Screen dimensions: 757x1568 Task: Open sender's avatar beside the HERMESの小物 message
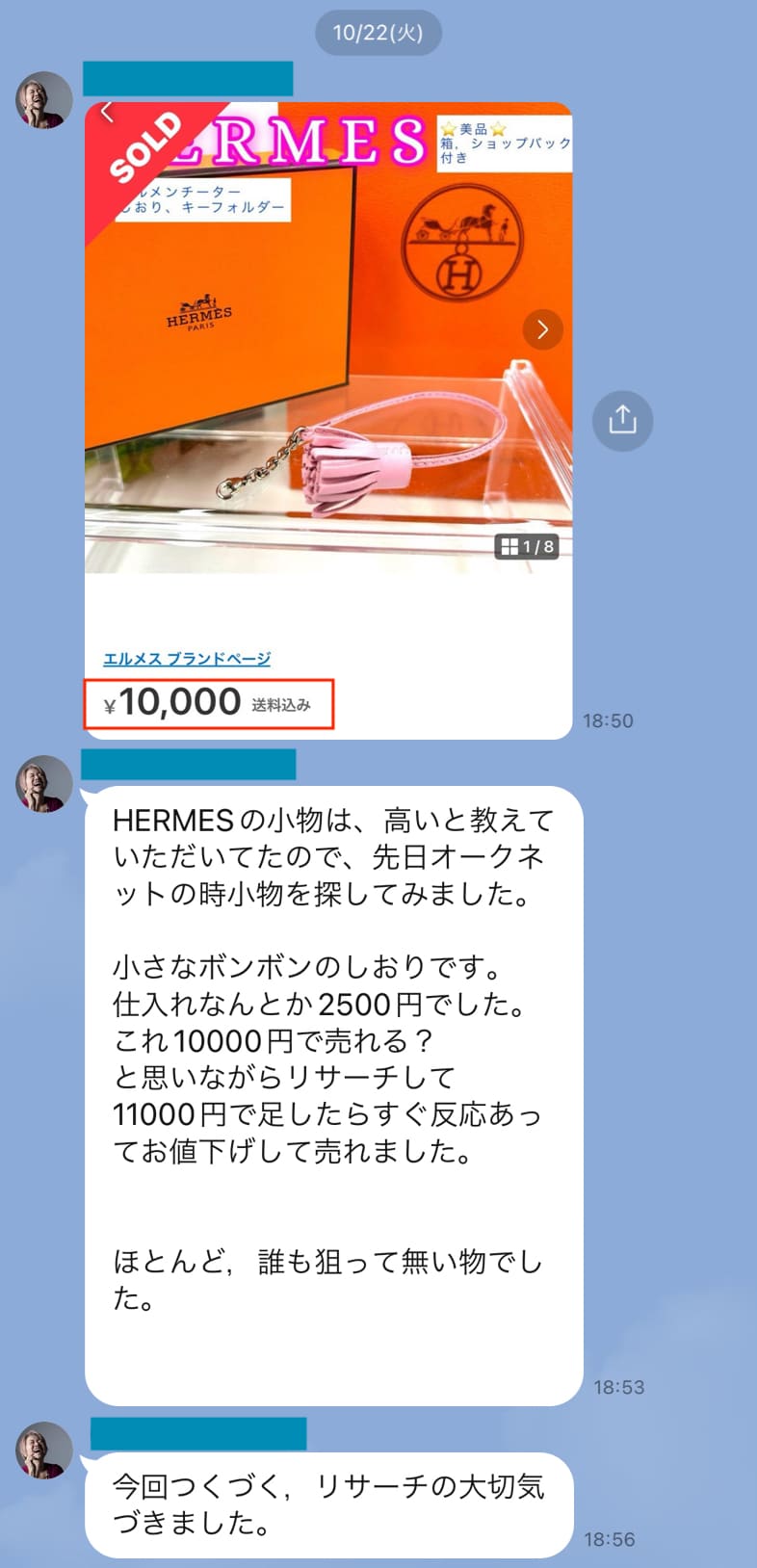[x=44, y=783]
